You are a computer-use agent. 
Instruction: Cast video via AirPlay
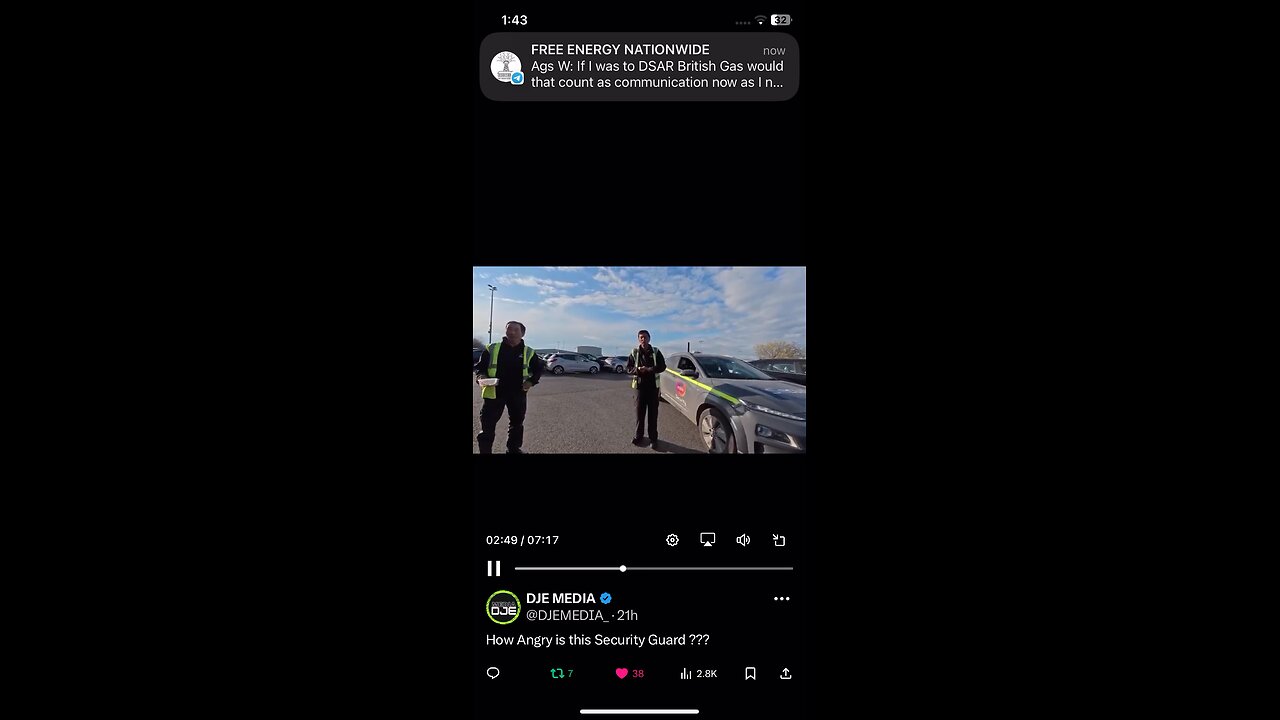pyautogui.click(x=708, y=540)
